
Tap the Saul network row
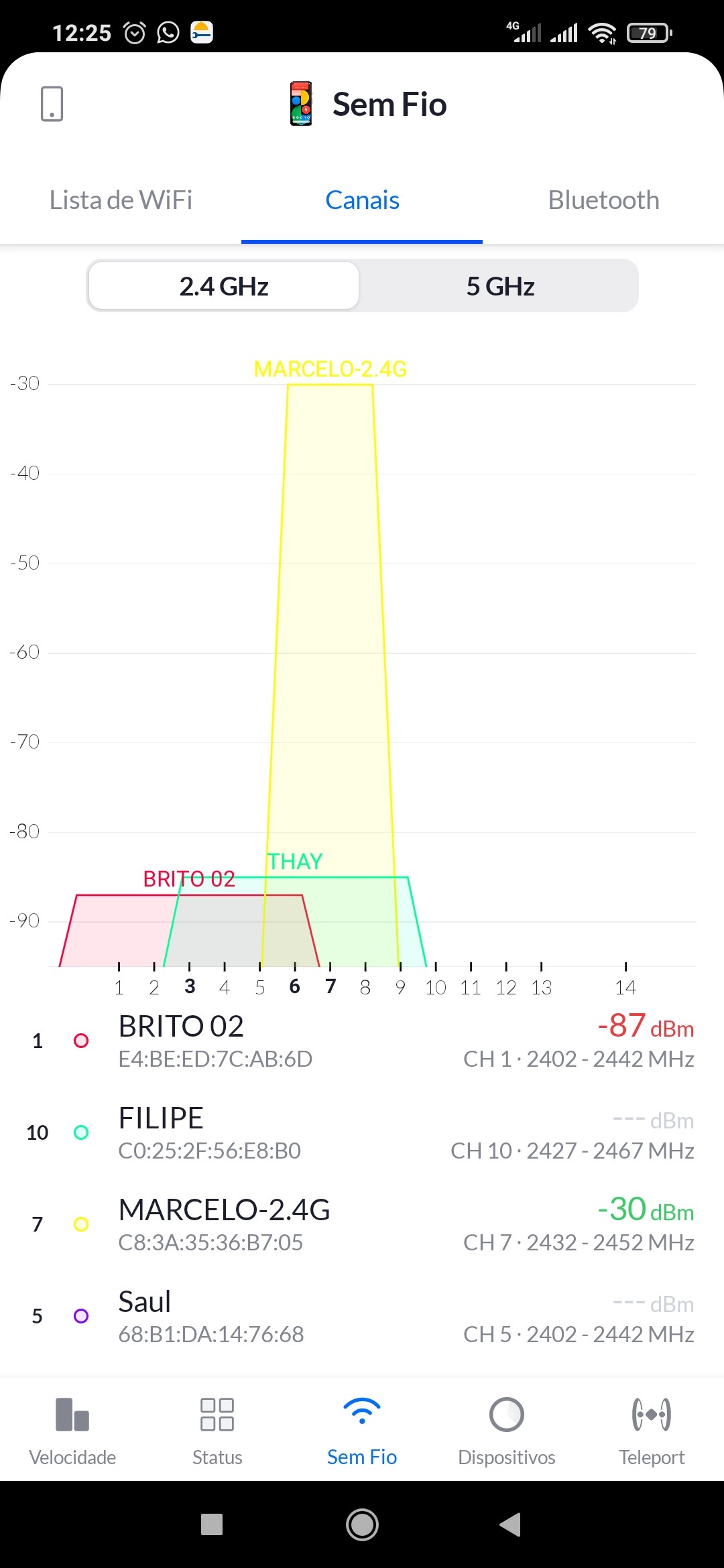pos(362,1316)
